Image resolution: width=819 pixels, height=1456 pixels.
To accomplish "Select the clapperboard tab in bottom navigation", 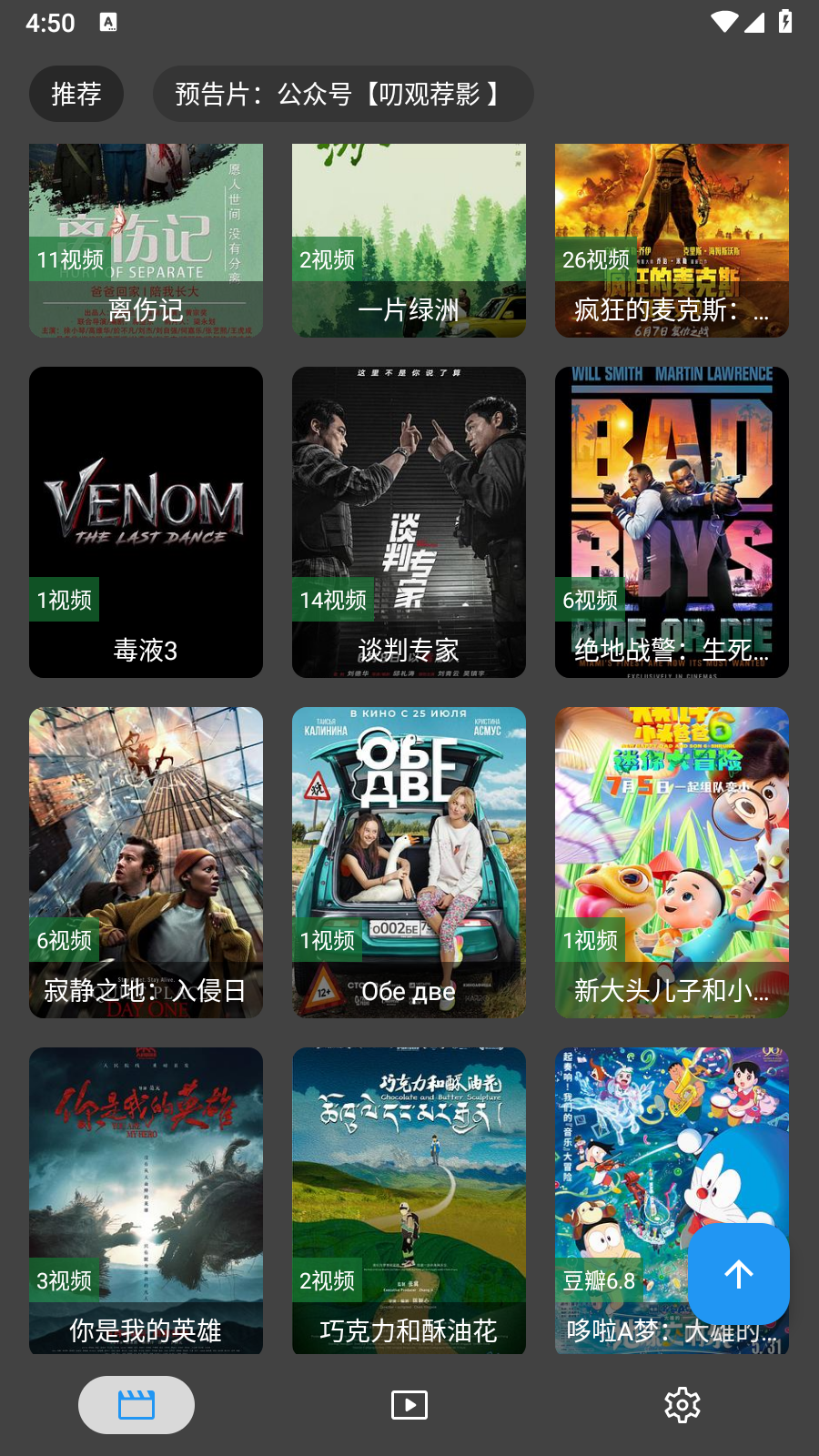I will [x=136, y=1404].
